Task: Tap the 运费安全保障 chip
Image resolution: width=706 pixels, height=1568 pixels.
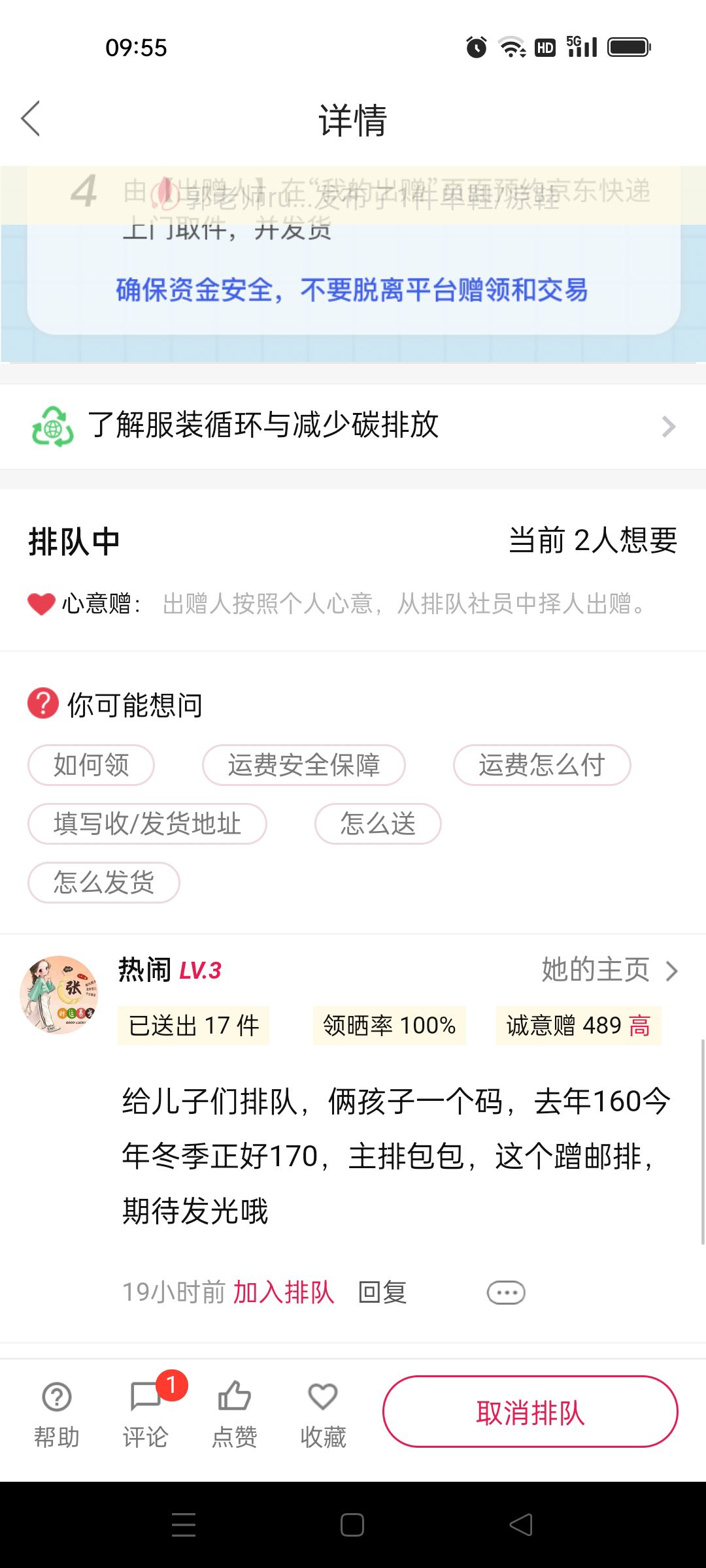Action: pos(304,765)
